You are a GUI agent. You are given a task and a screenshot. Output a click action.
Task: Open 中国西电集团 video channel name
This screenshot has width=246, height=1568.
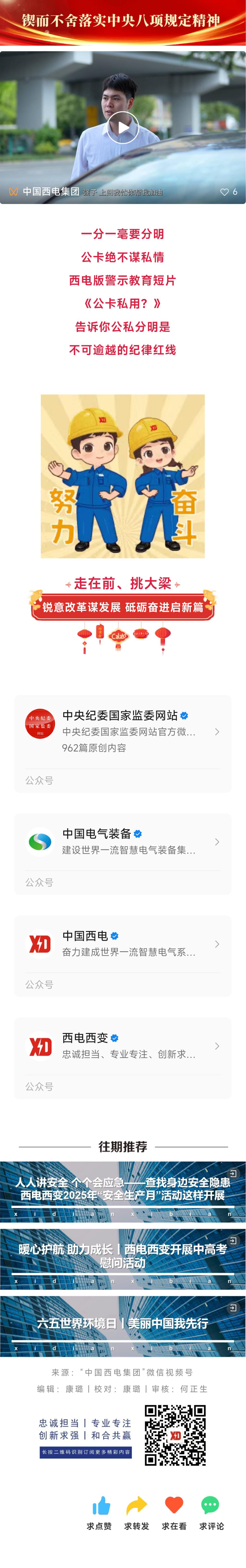(51, 192)
